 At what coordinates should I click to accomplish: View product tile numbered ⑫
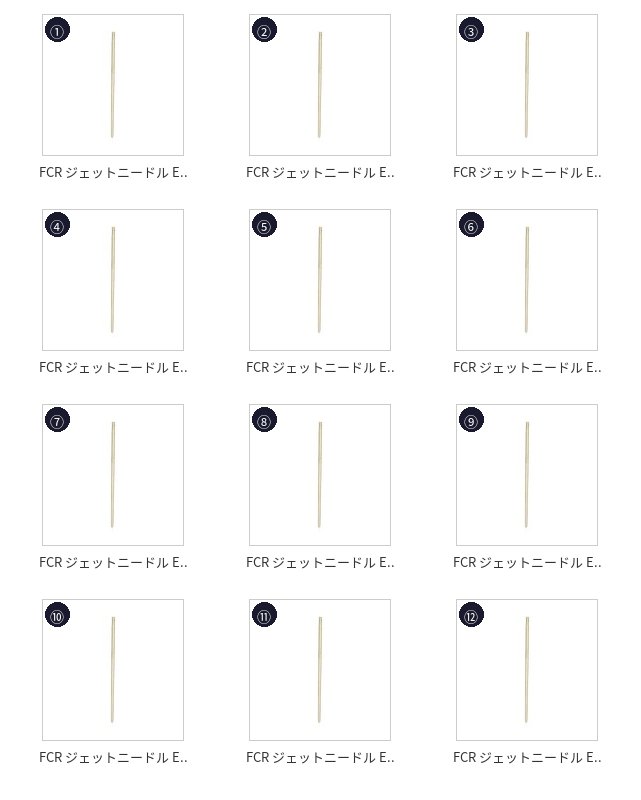pos(526,670)
